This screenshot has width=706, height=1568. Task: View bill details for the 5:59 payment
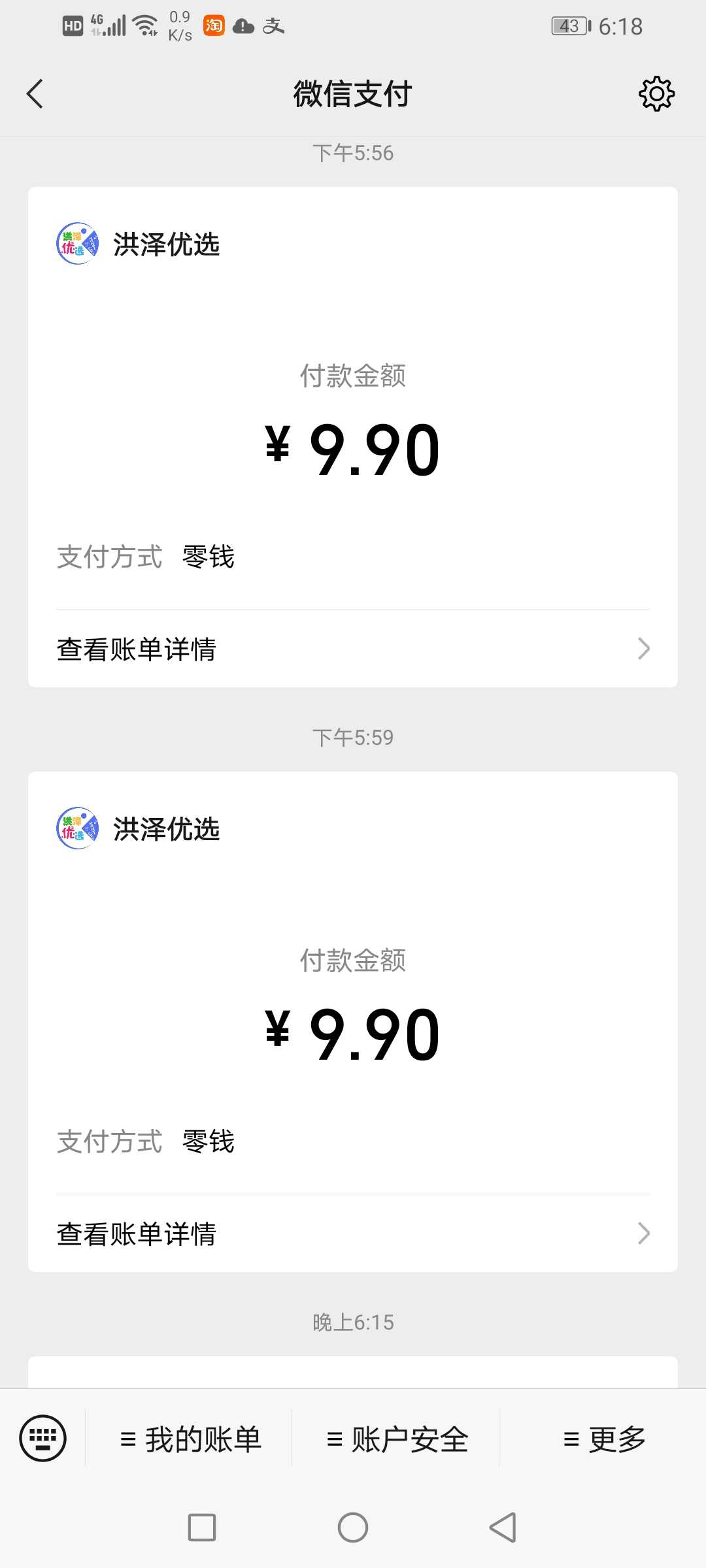353,1233
